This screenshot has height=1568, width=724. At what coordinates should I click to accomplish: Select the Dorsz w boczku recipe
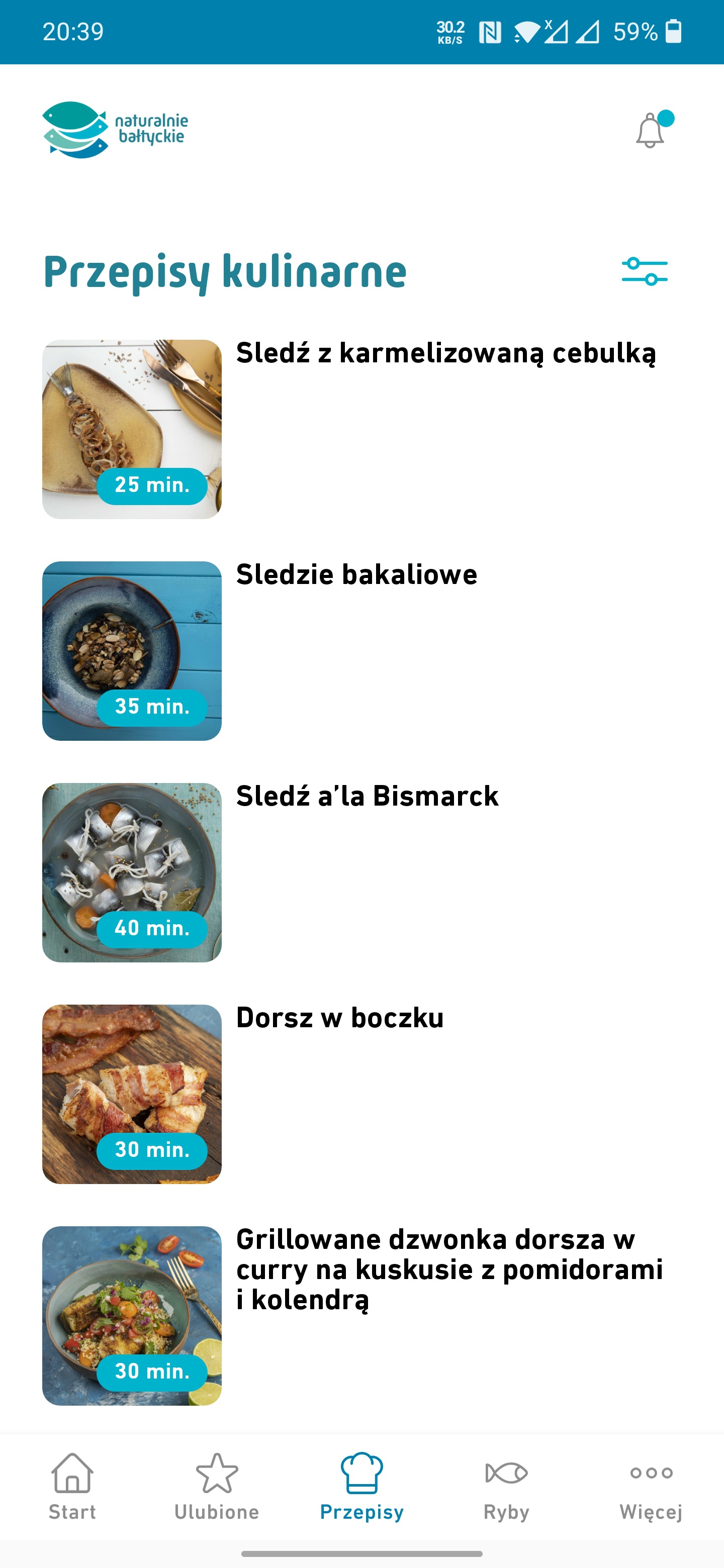click(x=340, y=1018)
